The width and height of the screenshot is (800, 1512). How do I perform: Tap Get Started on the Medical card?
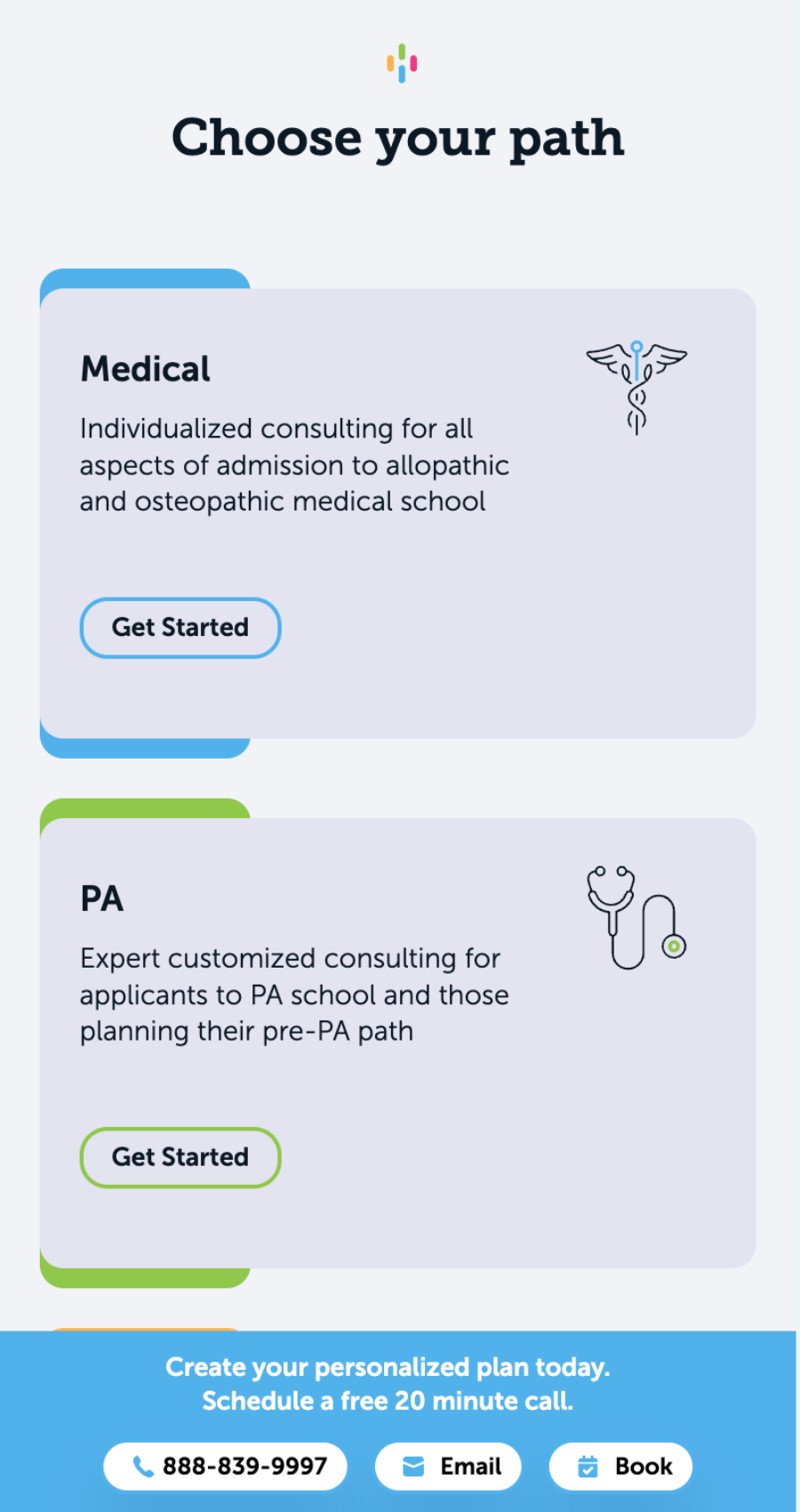[180, 628]
